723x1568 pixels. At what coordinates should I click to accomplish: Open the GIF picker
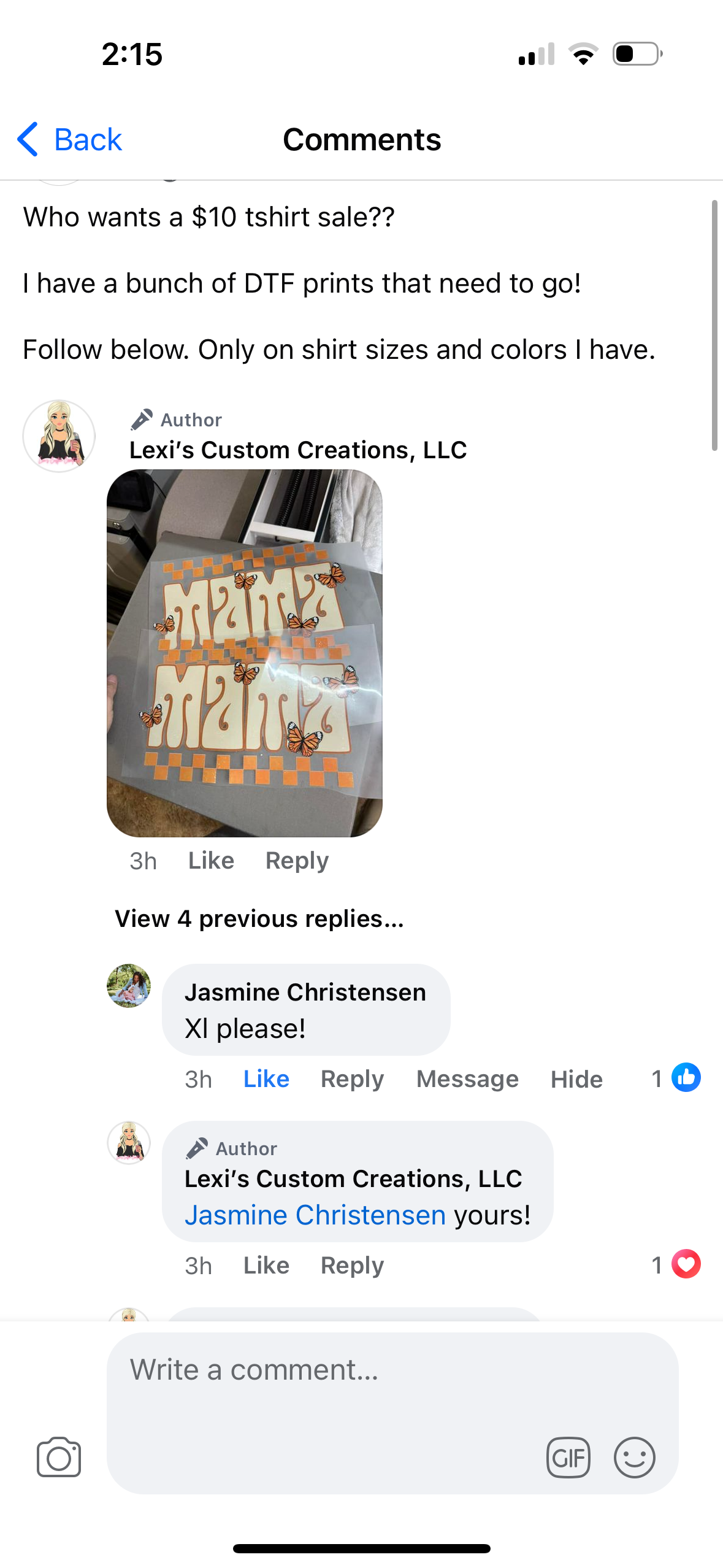[x=568, y=1458]
